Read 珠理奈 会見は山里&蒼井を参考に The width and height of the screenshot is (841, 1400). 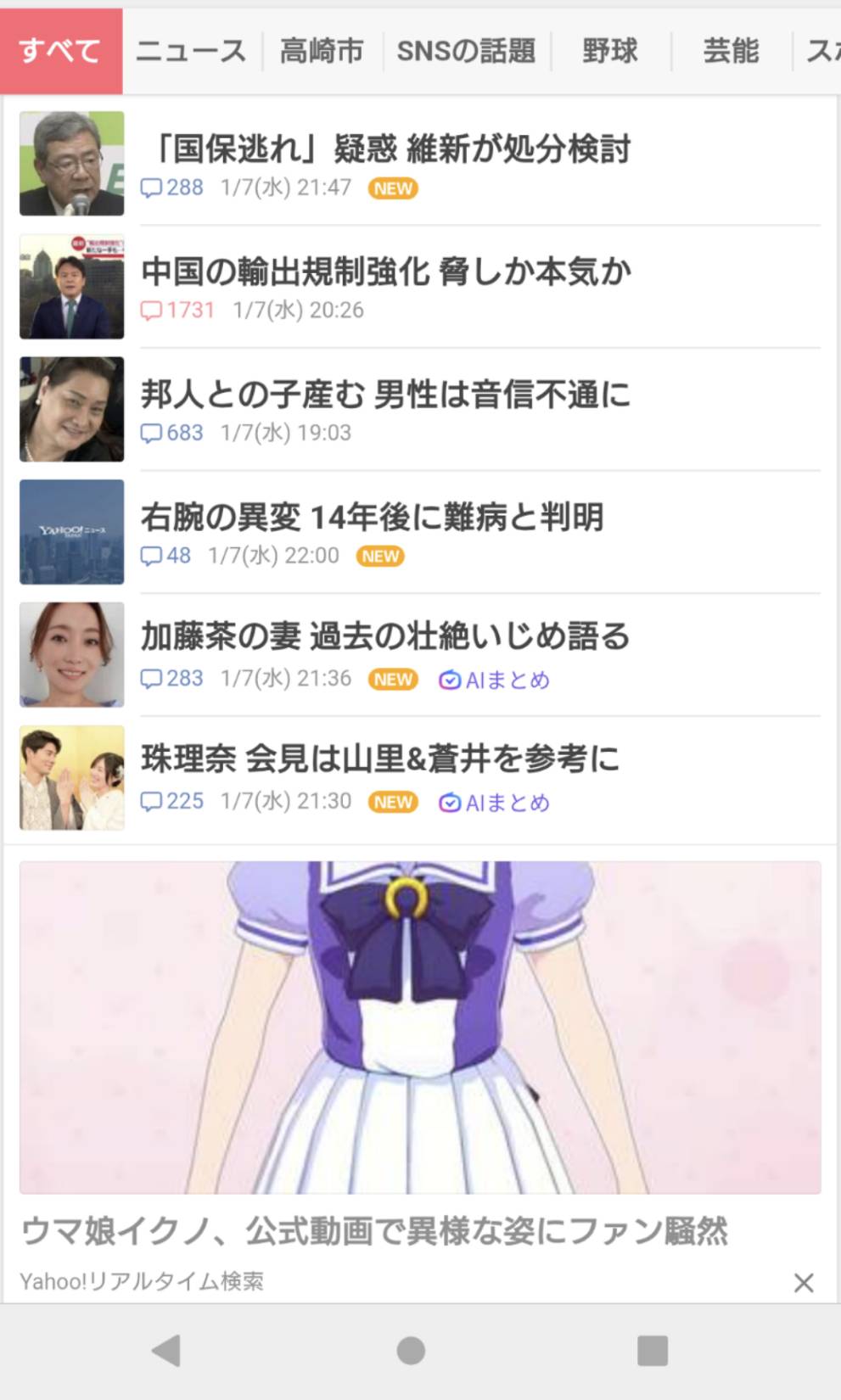(x=379, y=759)
